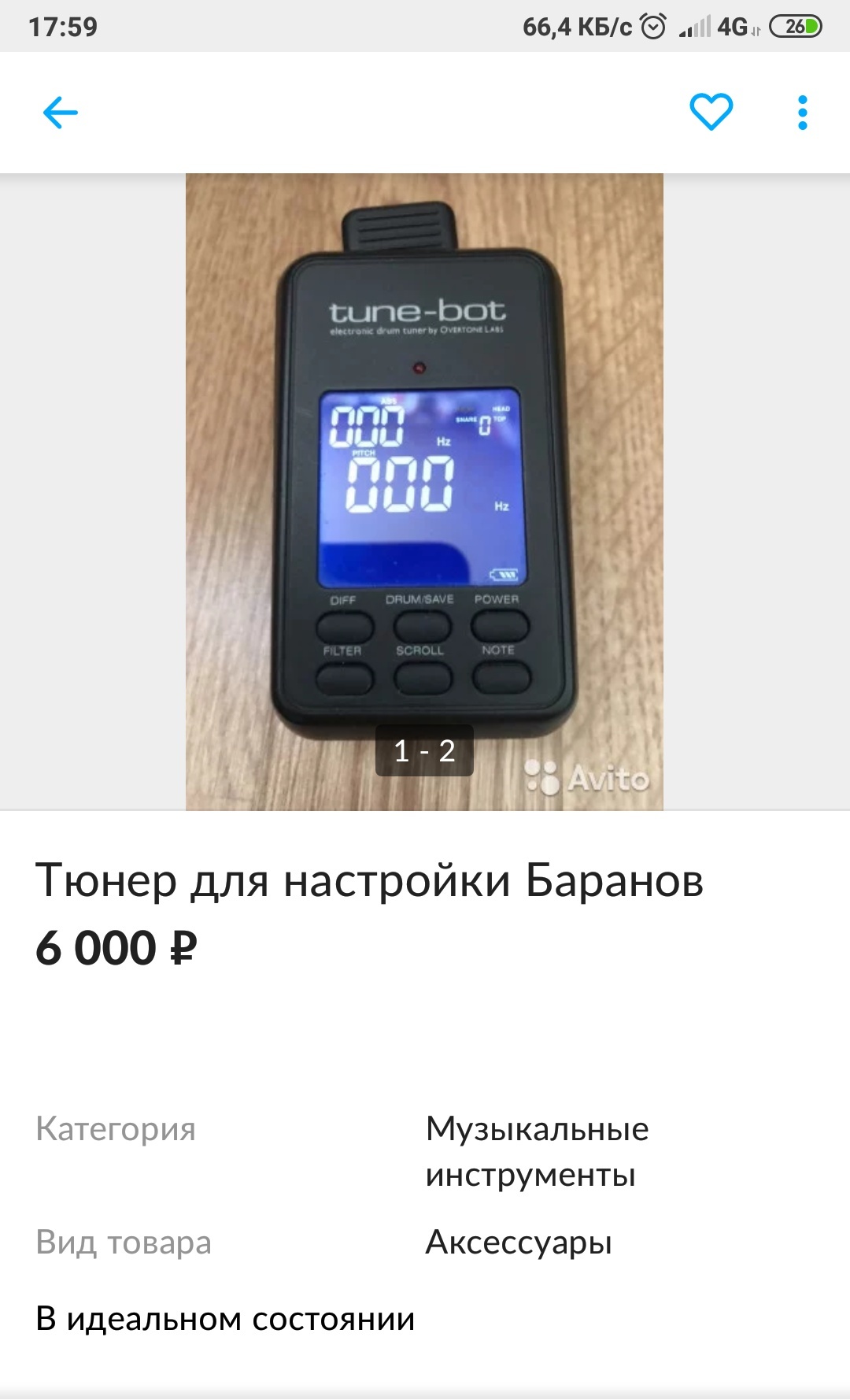Add this listing to favorites
This screenshot has height=1400, width=850.
pyautogui.click(x=711, y=112)
